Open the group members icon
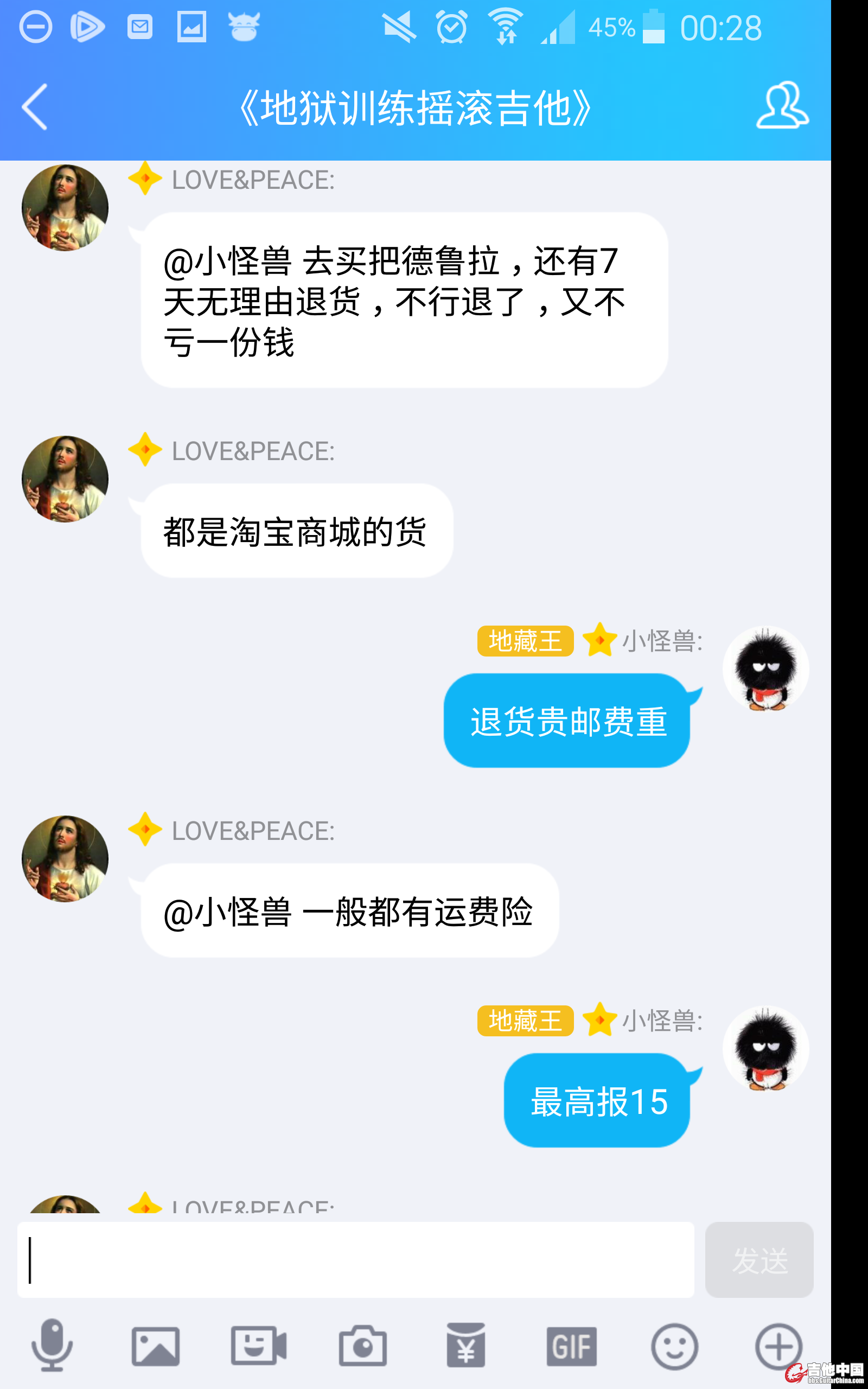Viewport: 868px width, 1389px height. 782,106
